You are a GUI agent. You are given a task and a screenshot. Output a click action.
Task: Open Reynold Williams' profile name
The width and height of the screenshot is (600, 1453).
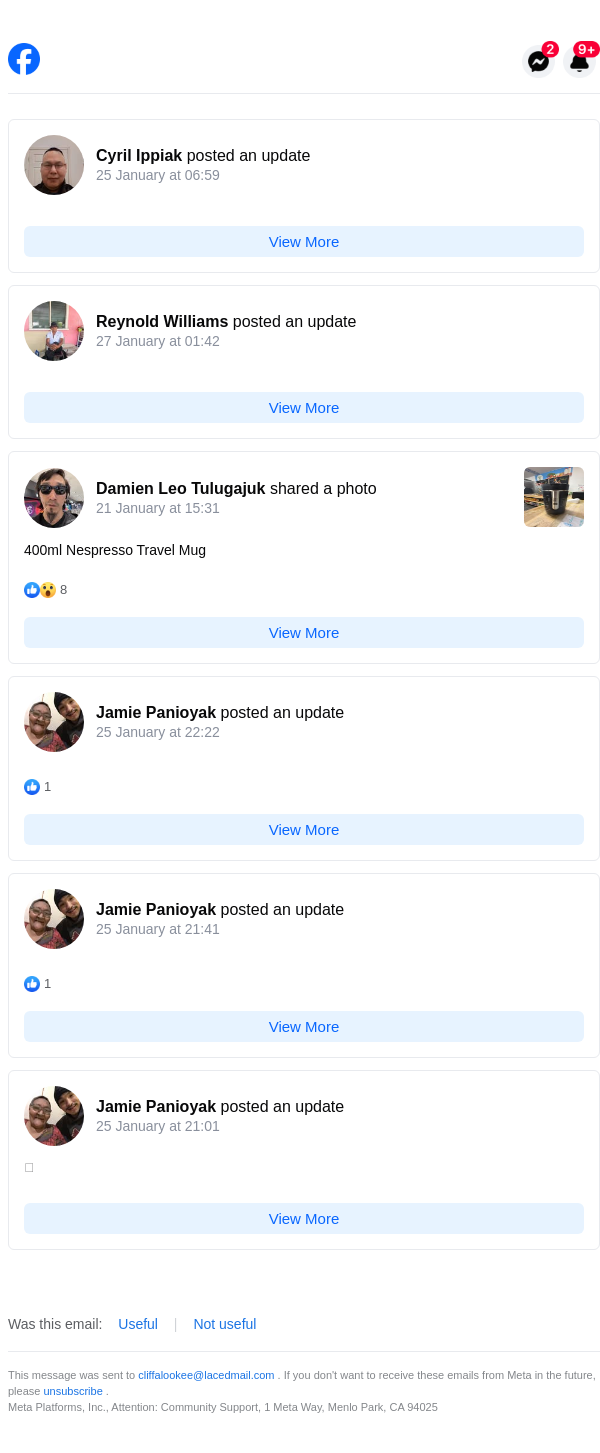point(162,322)
